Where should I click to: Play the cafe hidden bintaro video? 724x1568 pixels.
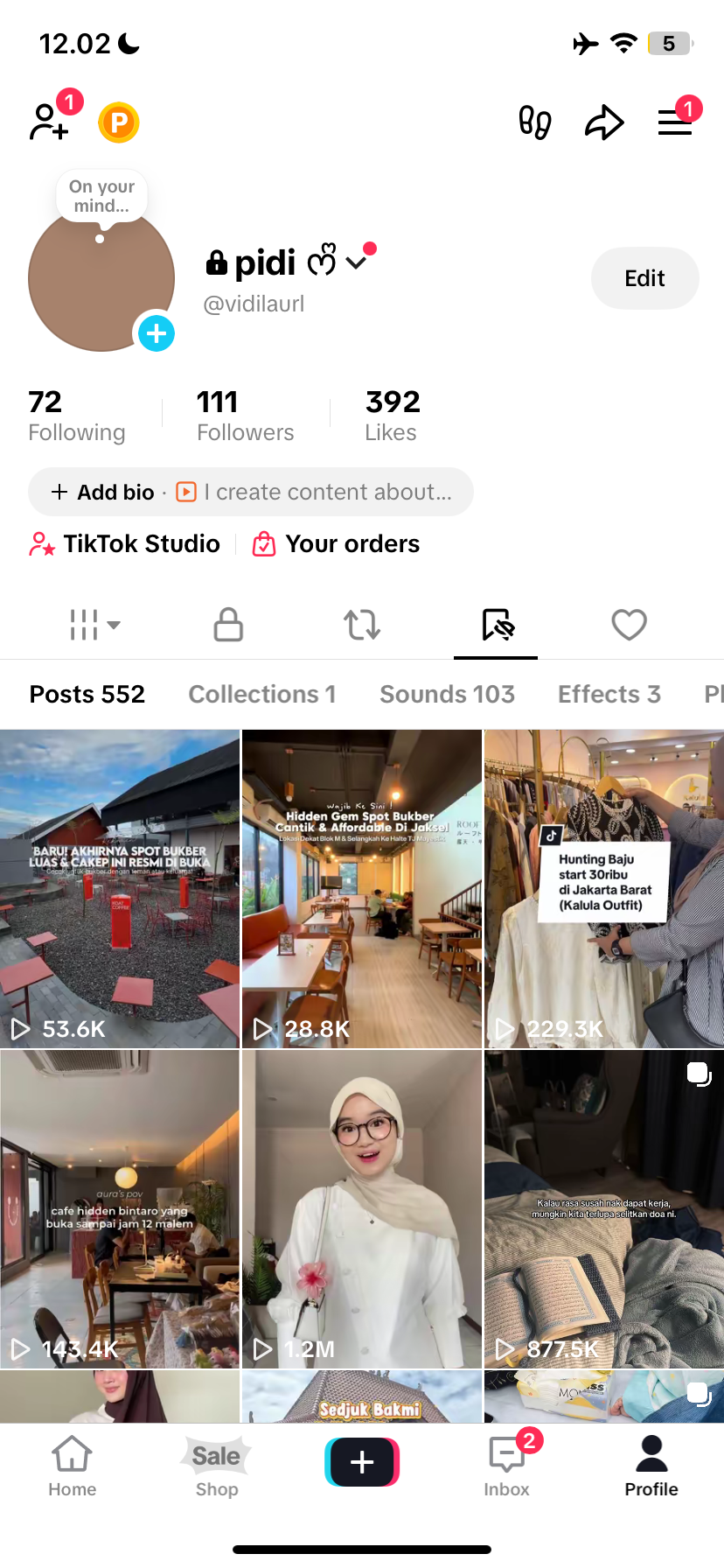tap(120, 1209)
